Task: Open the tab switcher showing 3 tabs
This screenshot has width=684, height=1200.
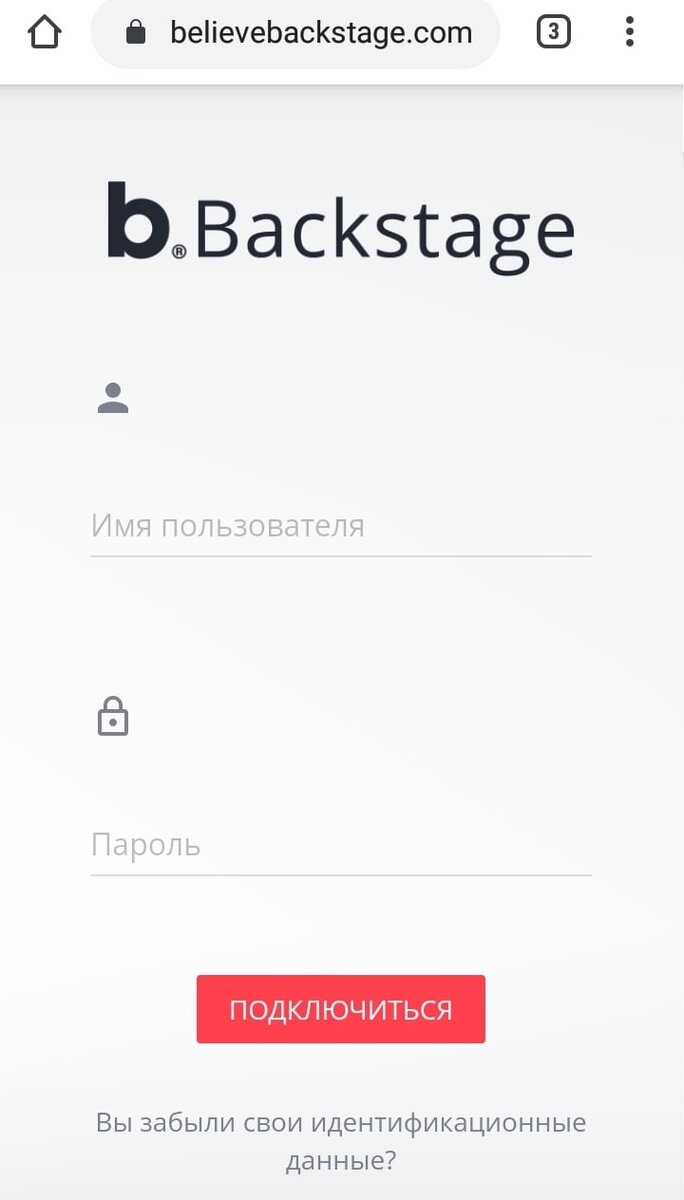Action: pos(553,33)
